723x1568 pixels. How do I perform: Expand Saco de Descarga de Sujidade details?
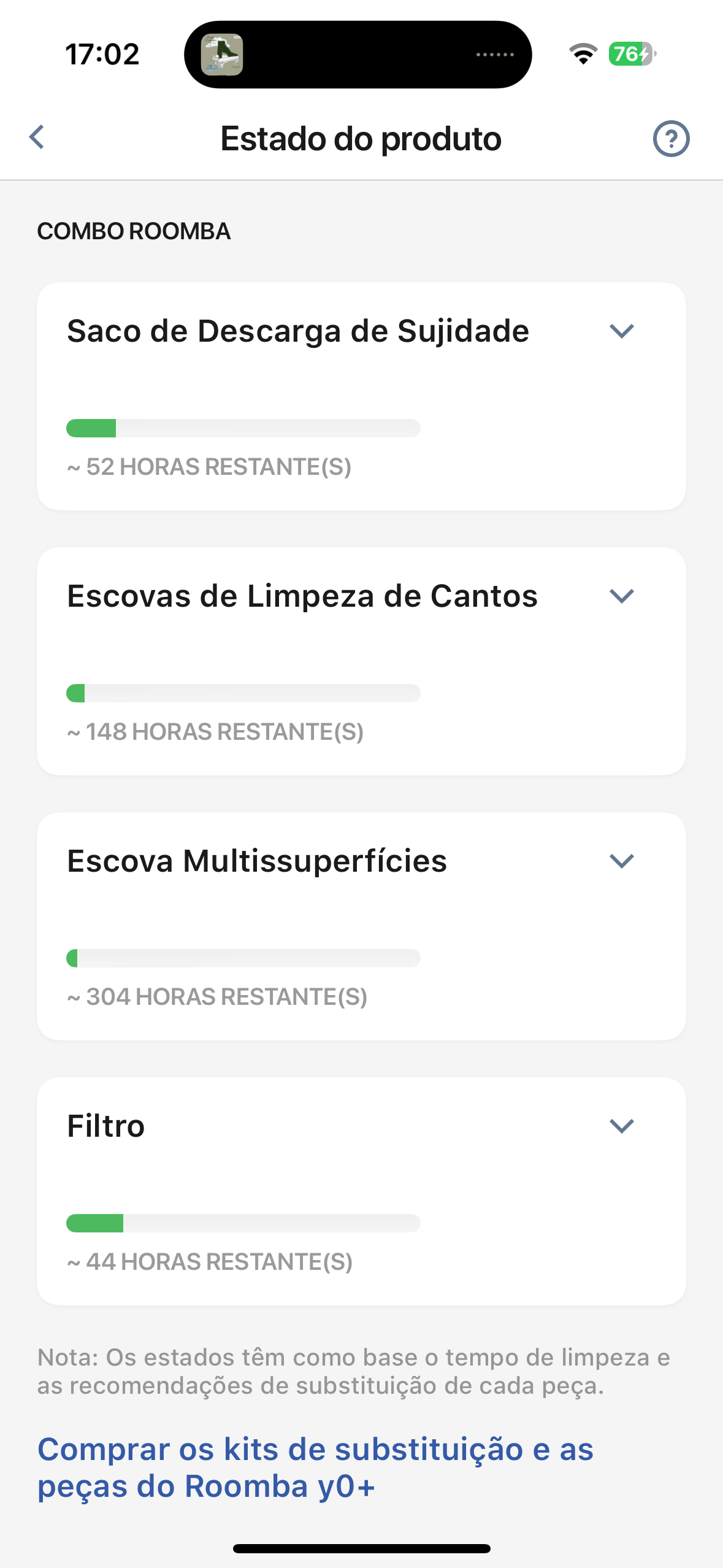click(621, 331)
